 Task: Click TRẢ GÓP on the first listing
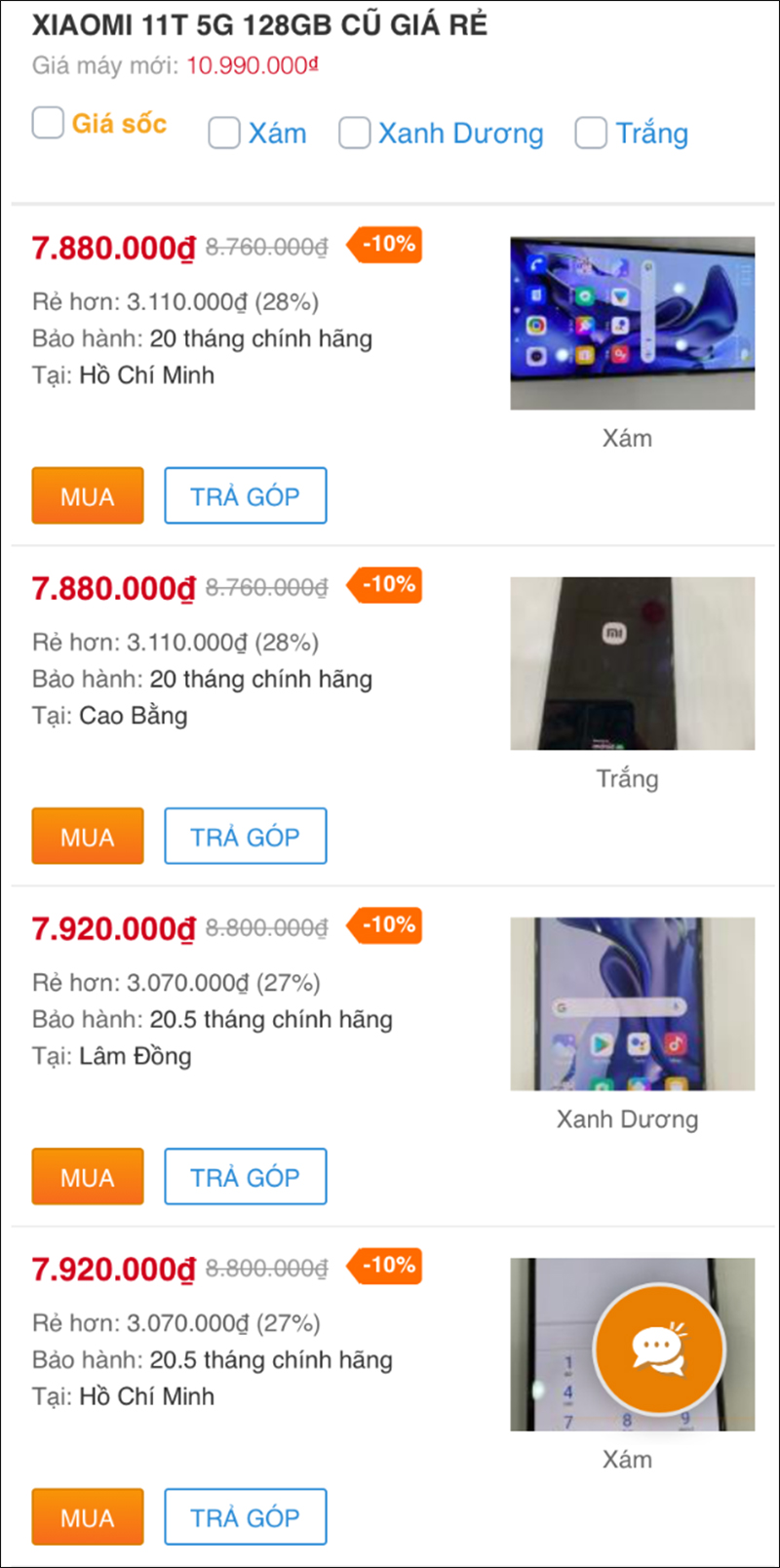tap(245, 495)
